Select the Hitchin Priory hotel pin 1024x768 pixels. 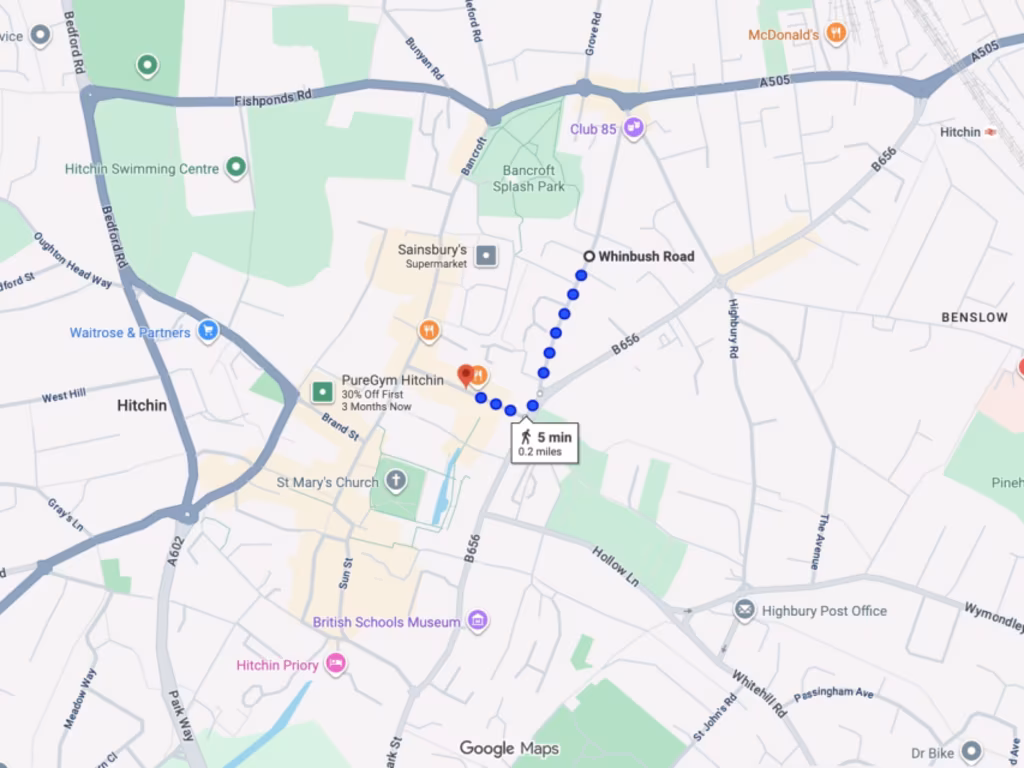pos(336,664)
